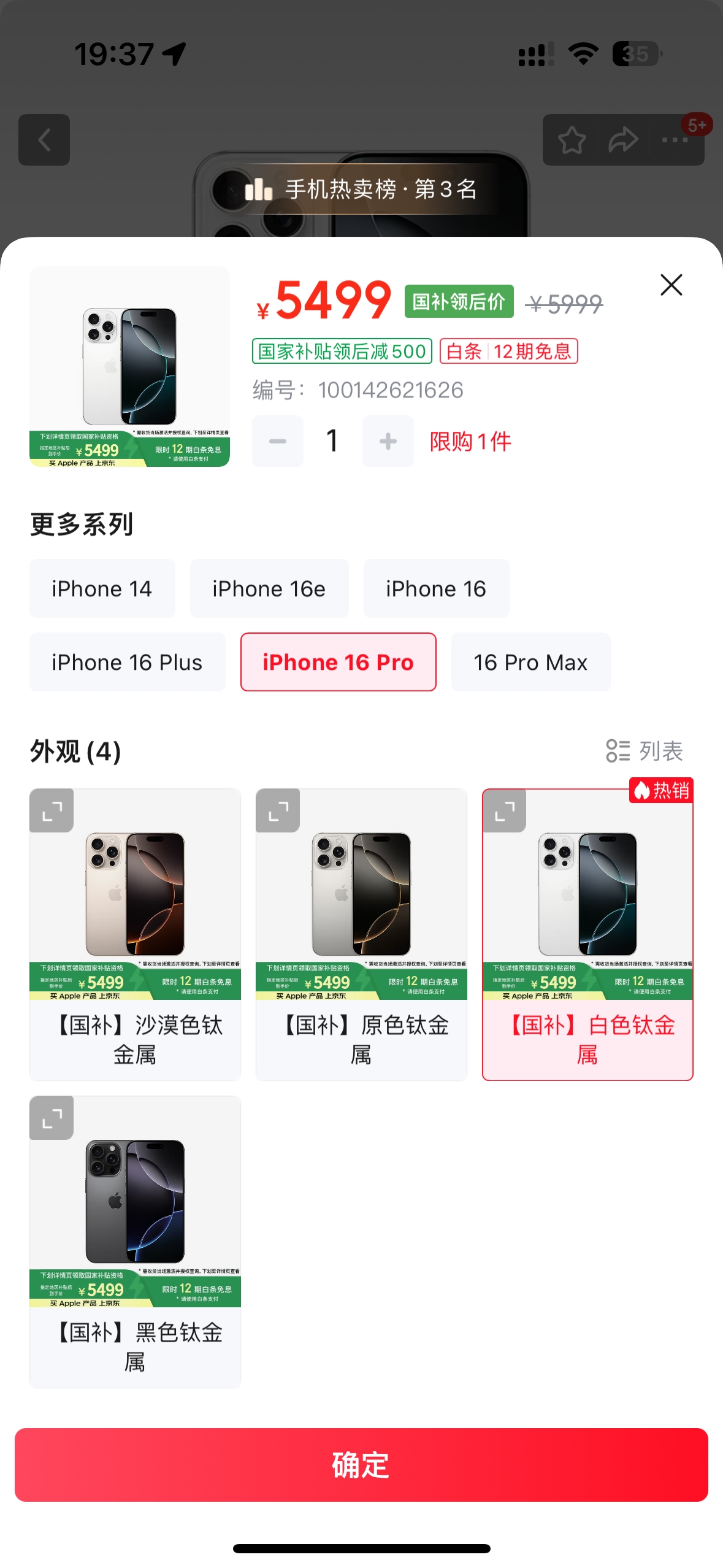723x1568 pixels.
Task: Open the enlarged product image at top
Action: 129,366
